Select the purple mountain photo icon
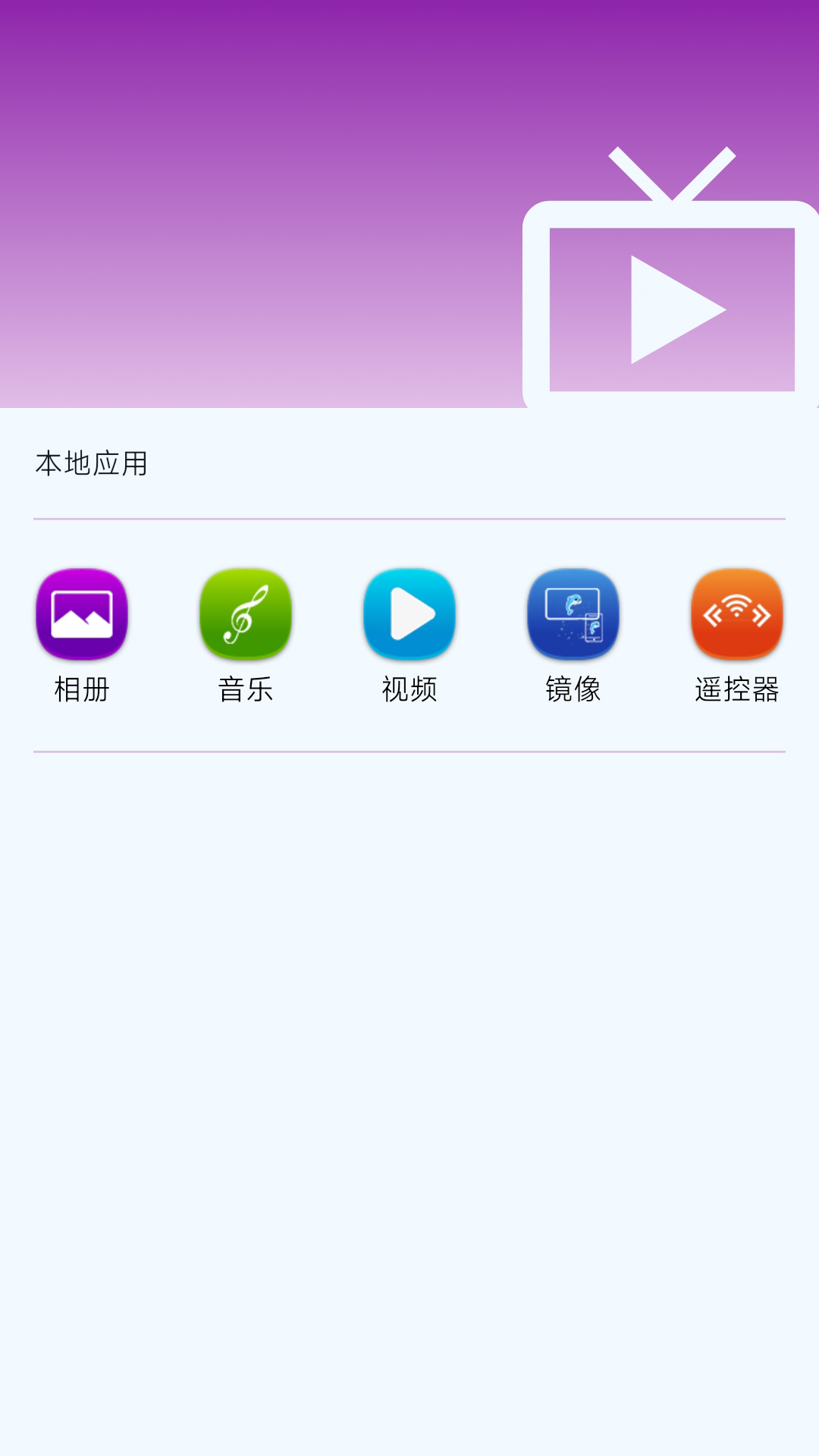This screenshot has height=1456, width=819. pyautogui.click(x=80, y=616)
